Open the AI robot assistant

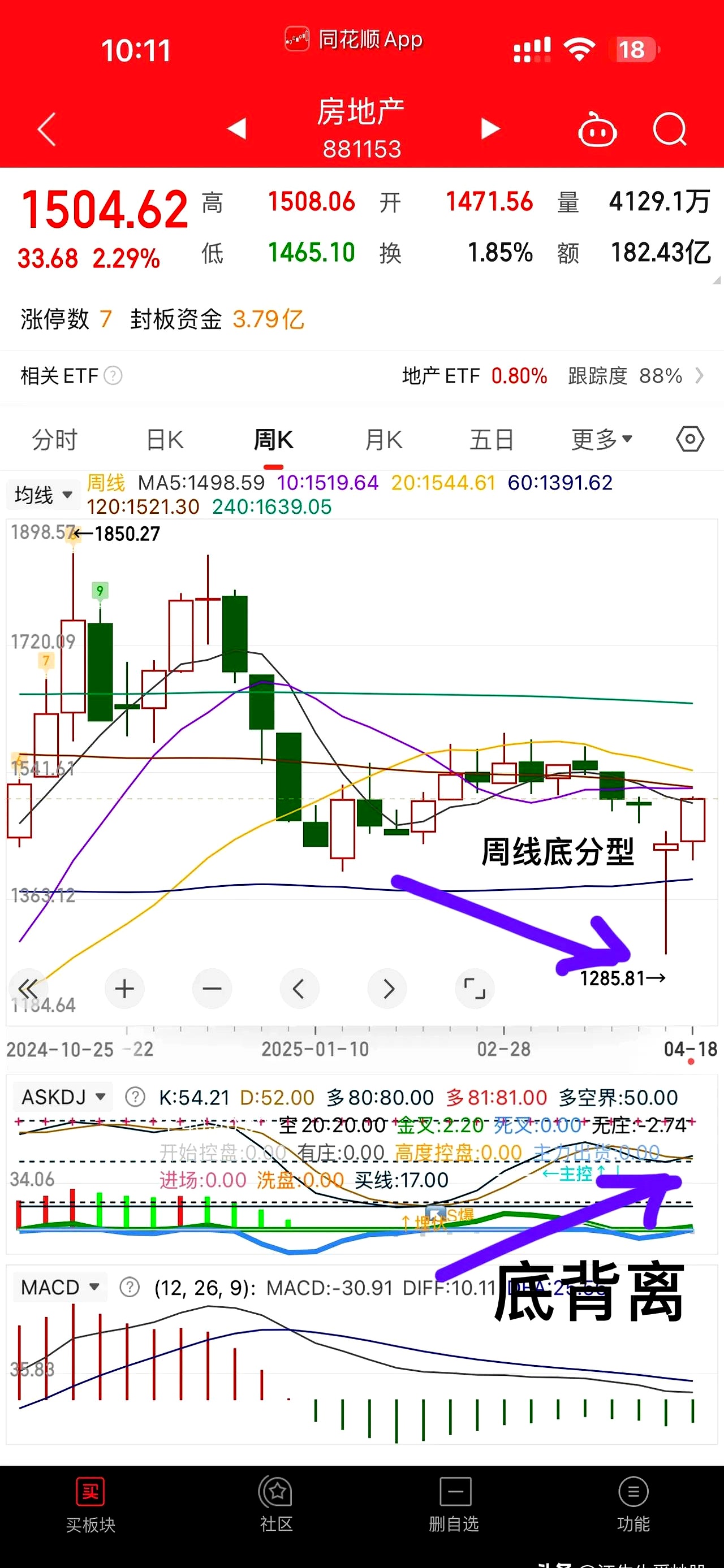click(597, 129)
